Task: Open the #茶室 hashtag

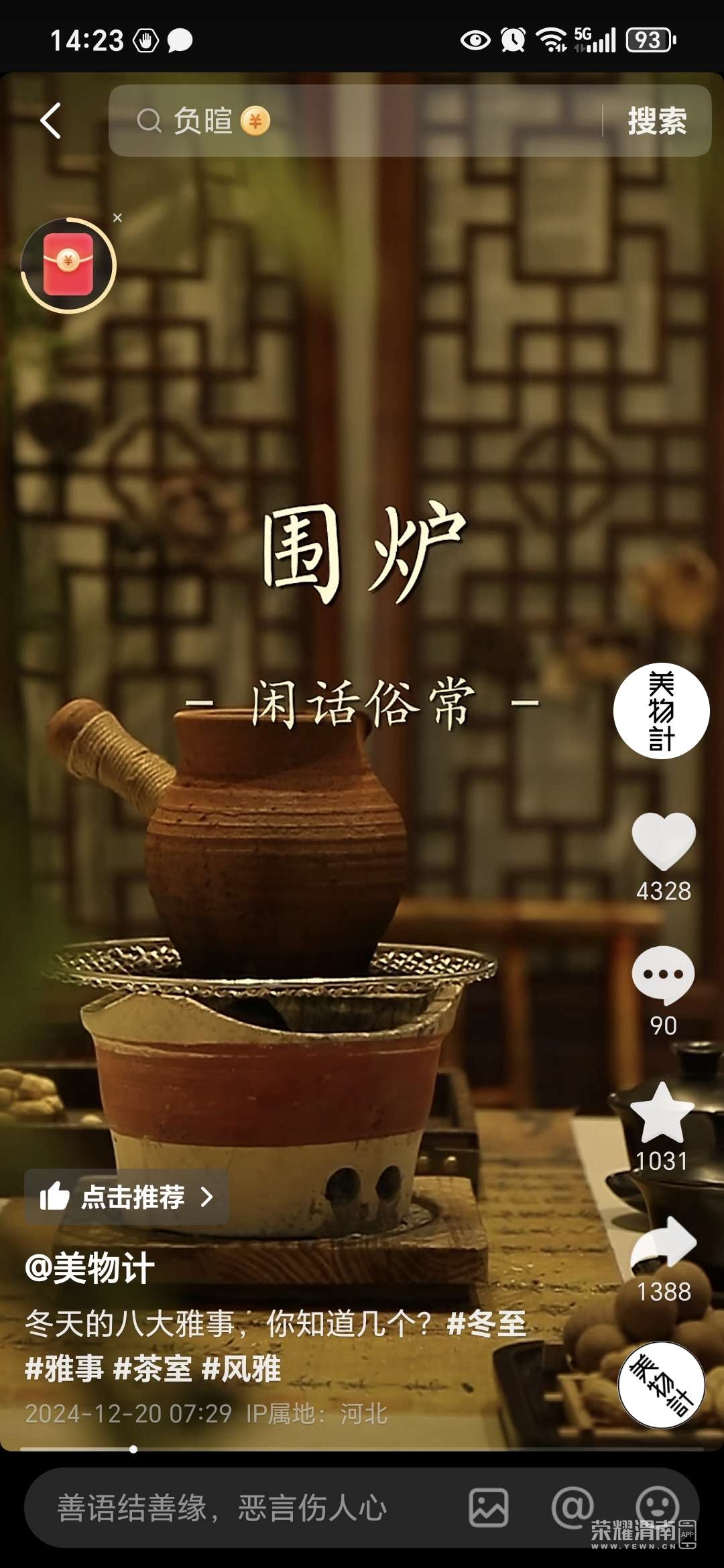Action: coord(153,1368)
